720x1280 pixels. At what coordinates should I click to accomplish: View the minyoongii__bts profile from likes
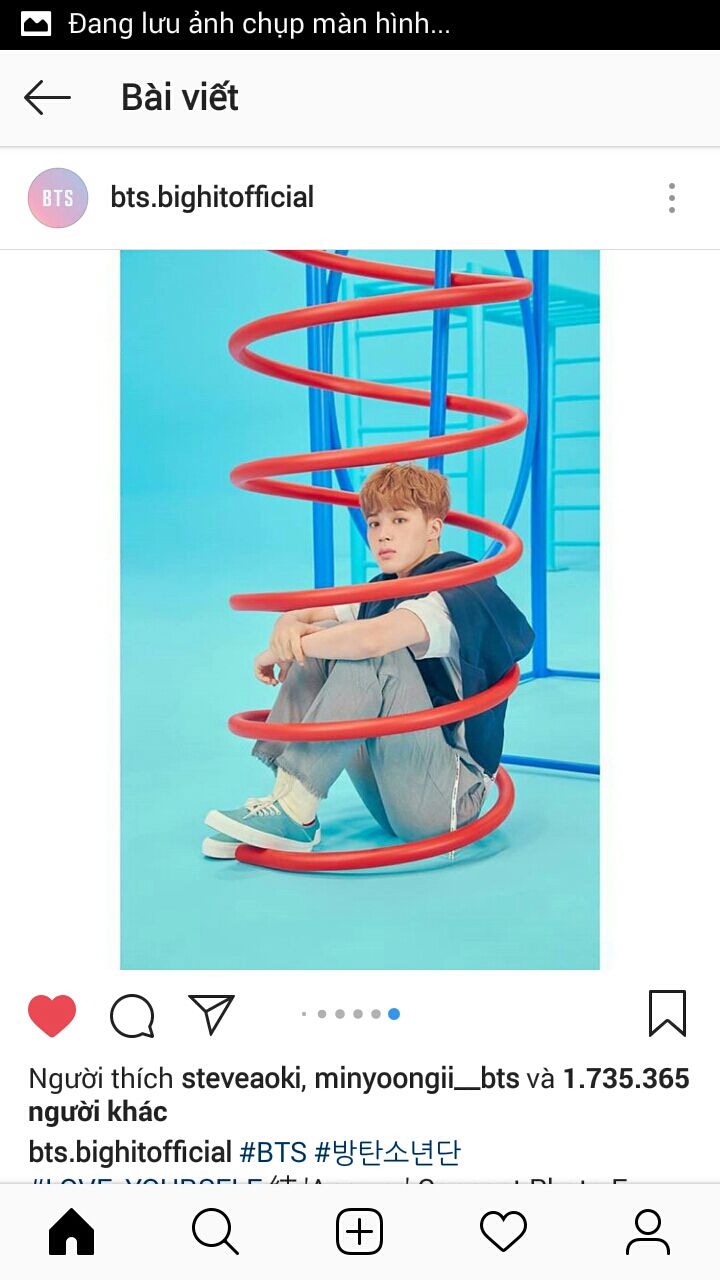417,1079
